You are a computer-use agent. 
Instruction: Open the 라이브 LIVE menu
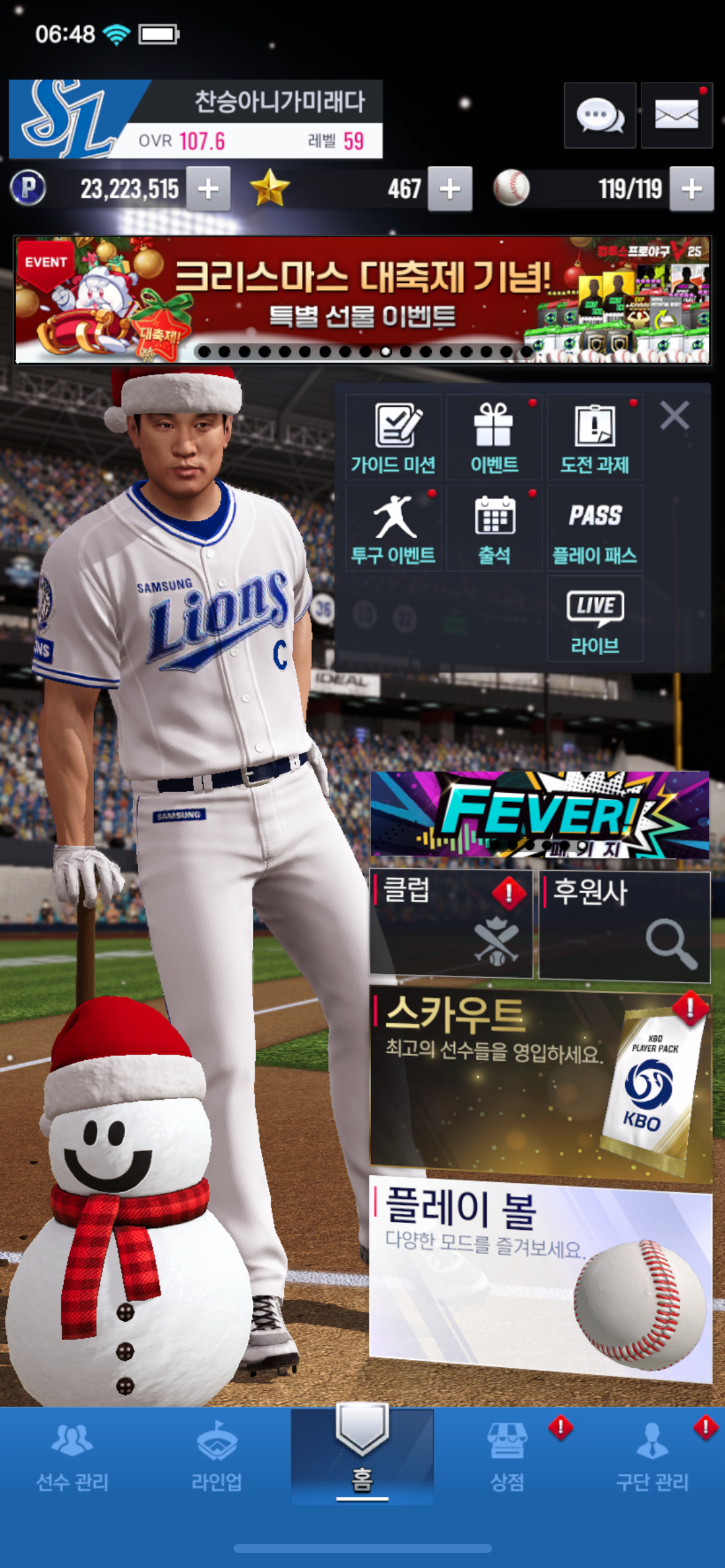tap(594, 619)
